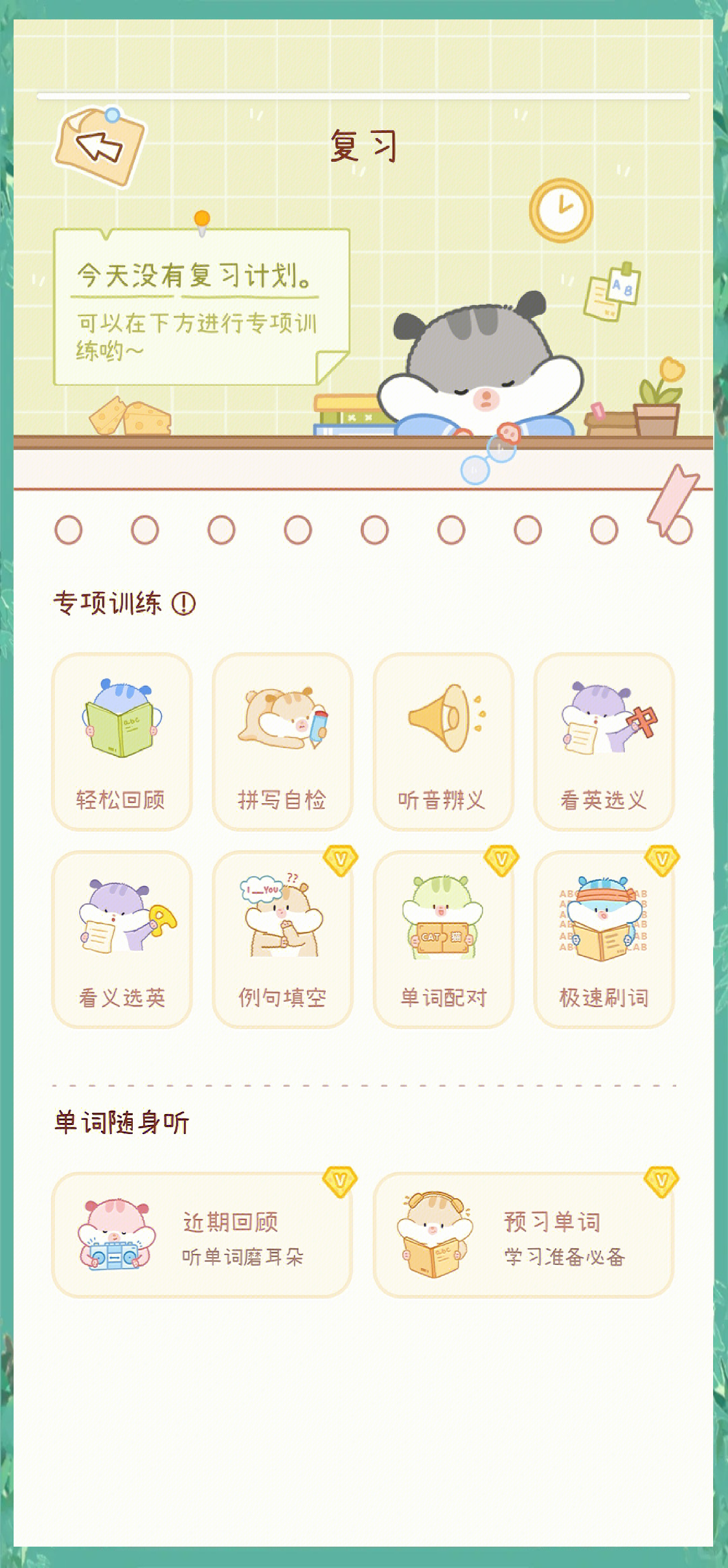Go back using the arrow note icon
The width and height of the screenshot is (728, 1568).
tap(99, 146)
